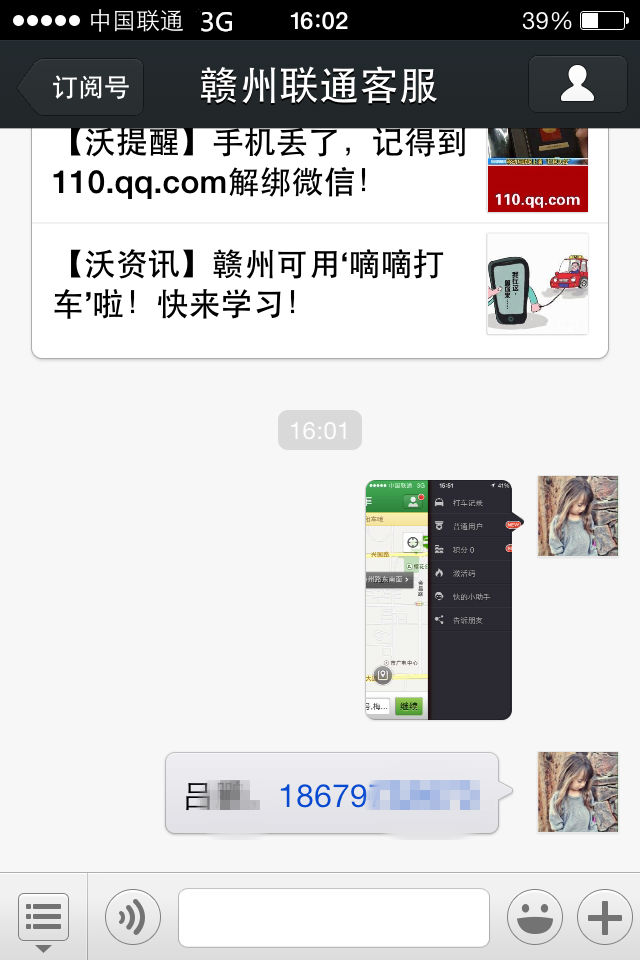
Task: Open the plus attachments panel
Action: pos(604,917)
